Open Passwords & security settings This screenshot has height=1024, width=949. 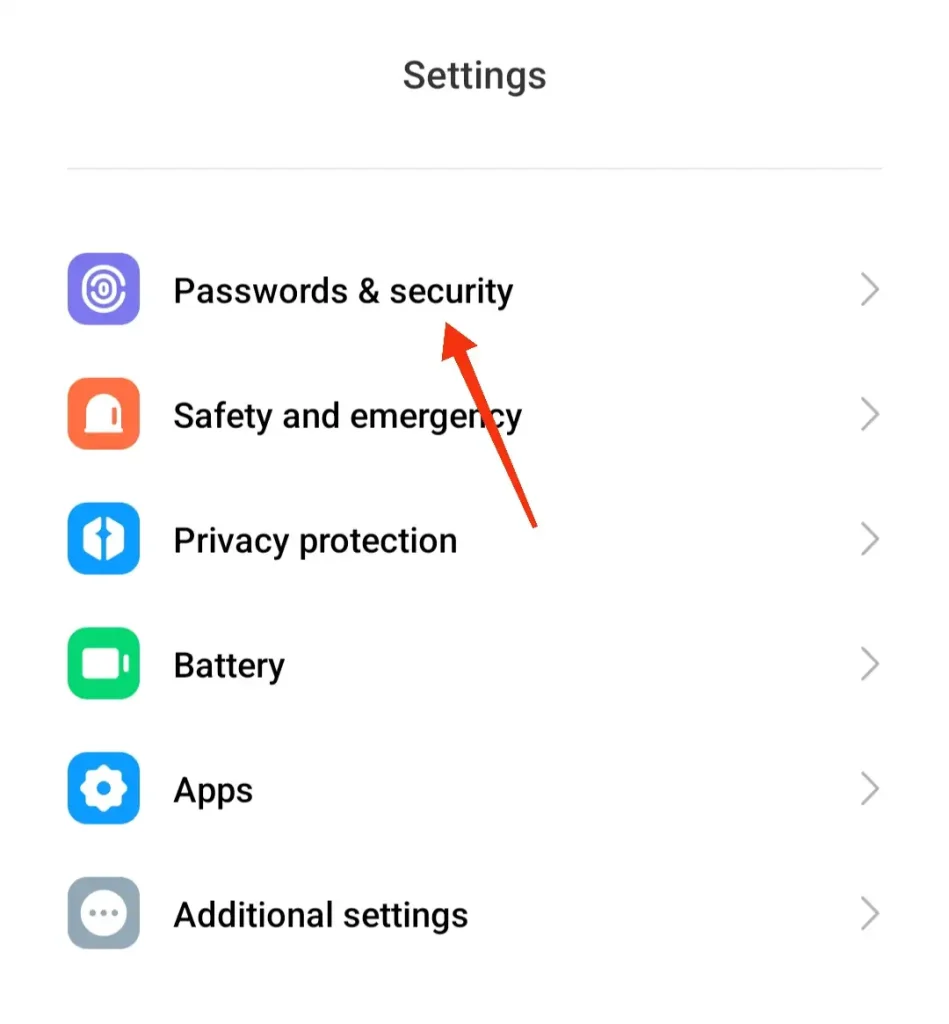(x=342, y=291)
